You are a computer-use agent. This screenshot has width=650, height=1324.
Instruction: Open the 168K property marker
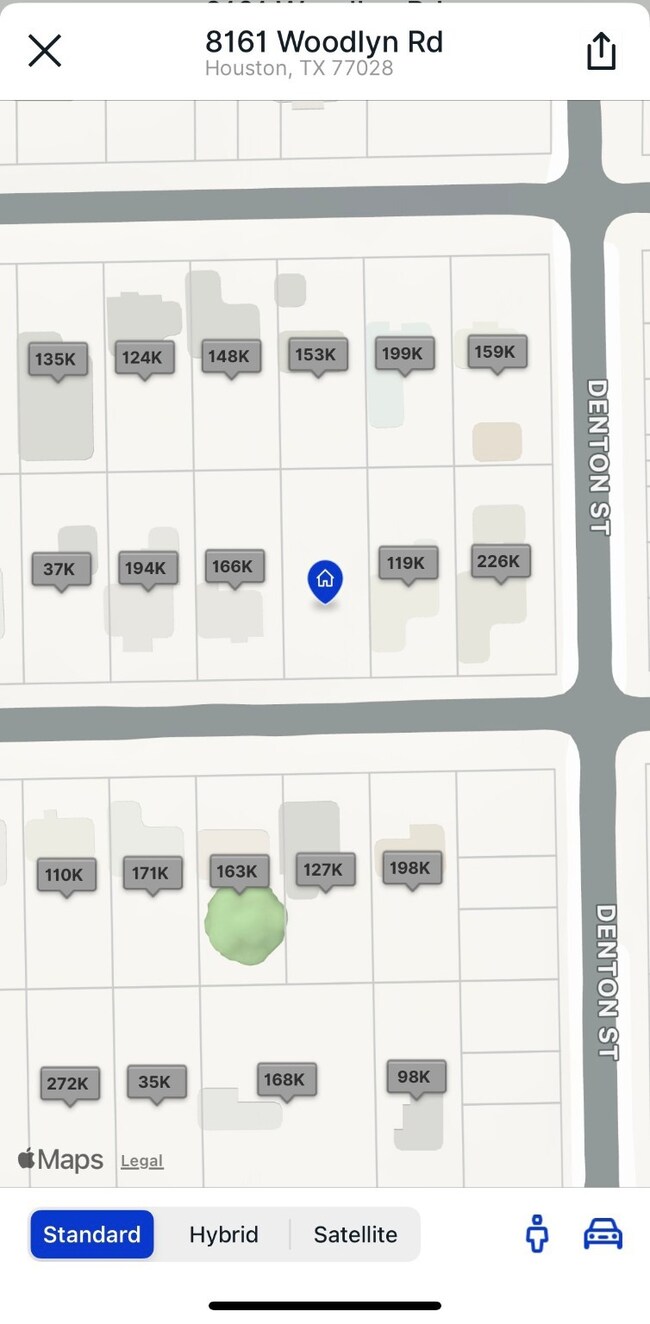point(286,1079)
